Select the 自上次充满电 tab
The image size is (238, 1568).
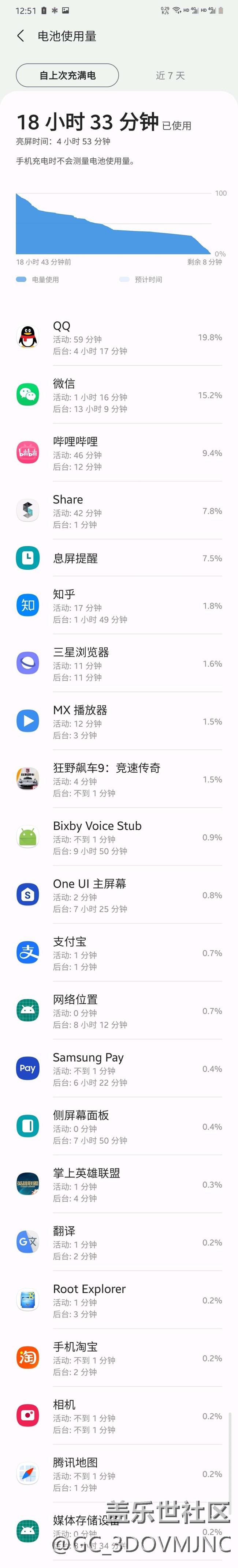click(67, 75)
